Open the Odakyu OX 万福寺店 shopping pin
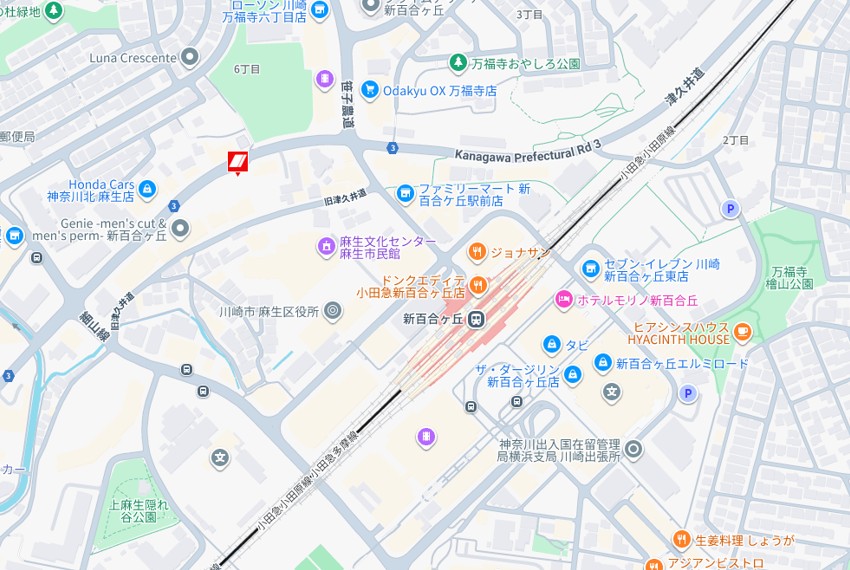 pos(370,90)
